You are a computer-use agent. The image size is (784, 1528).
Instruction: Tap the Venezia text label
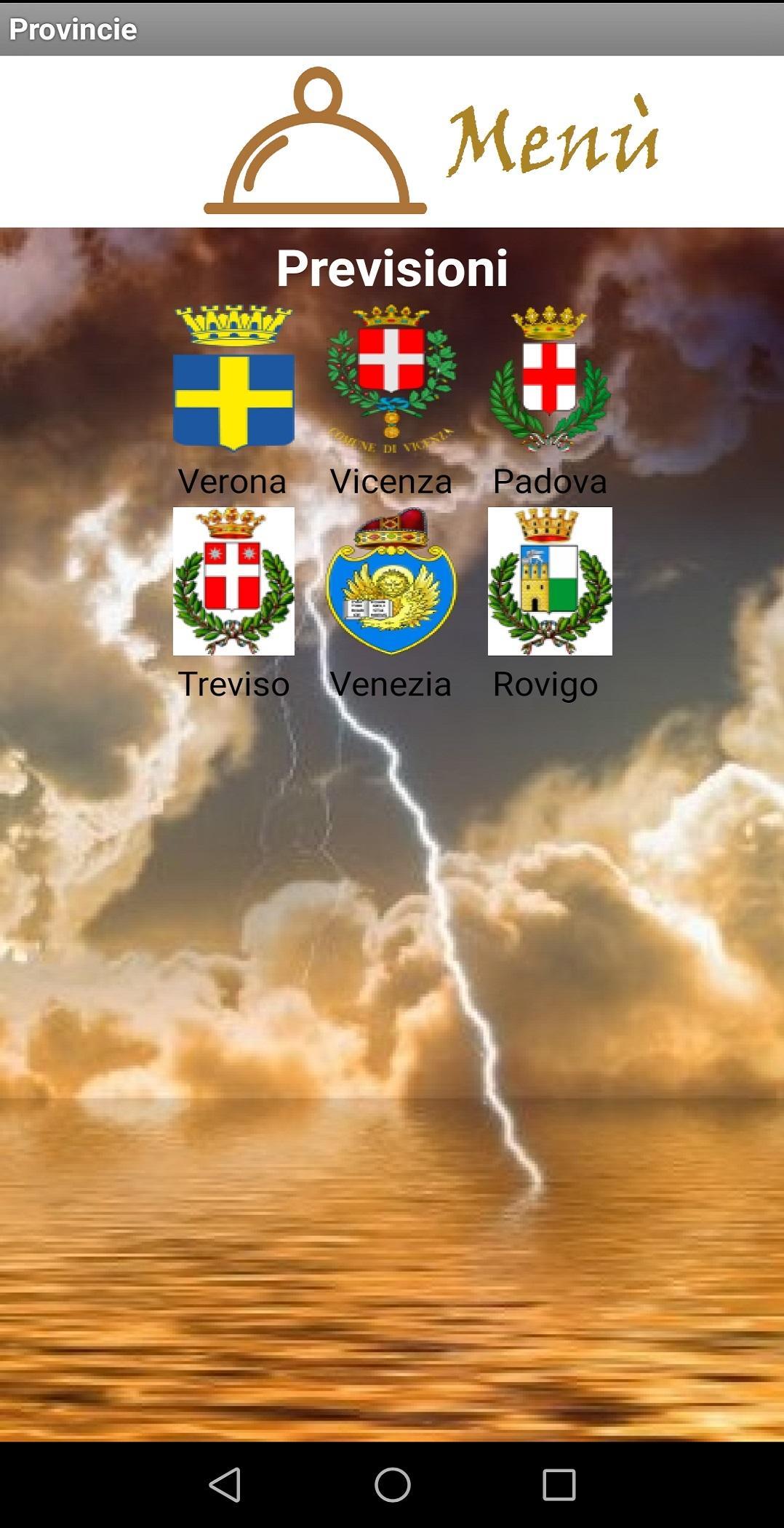click(x=391, y=684)
